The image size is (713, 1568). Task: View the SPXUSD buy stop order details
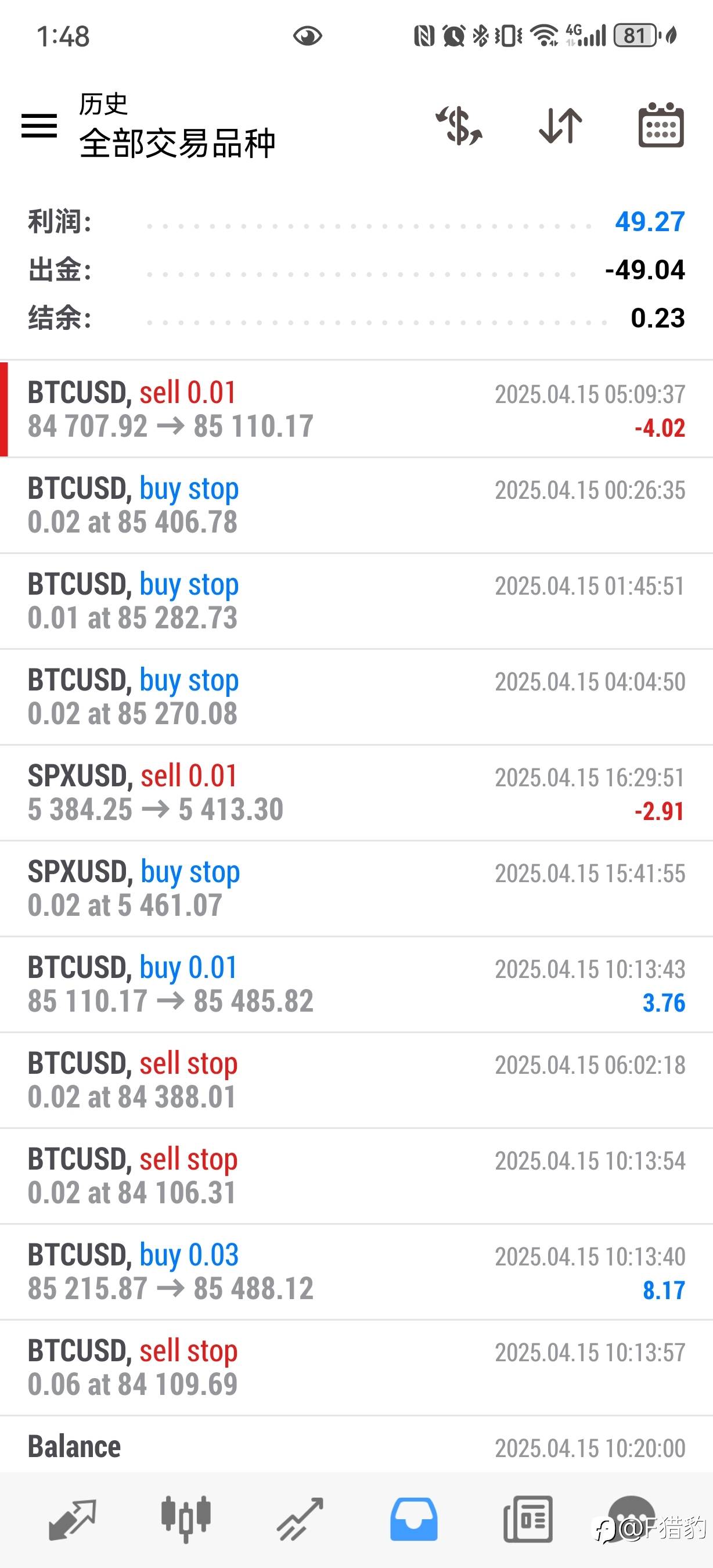[356, 889]
